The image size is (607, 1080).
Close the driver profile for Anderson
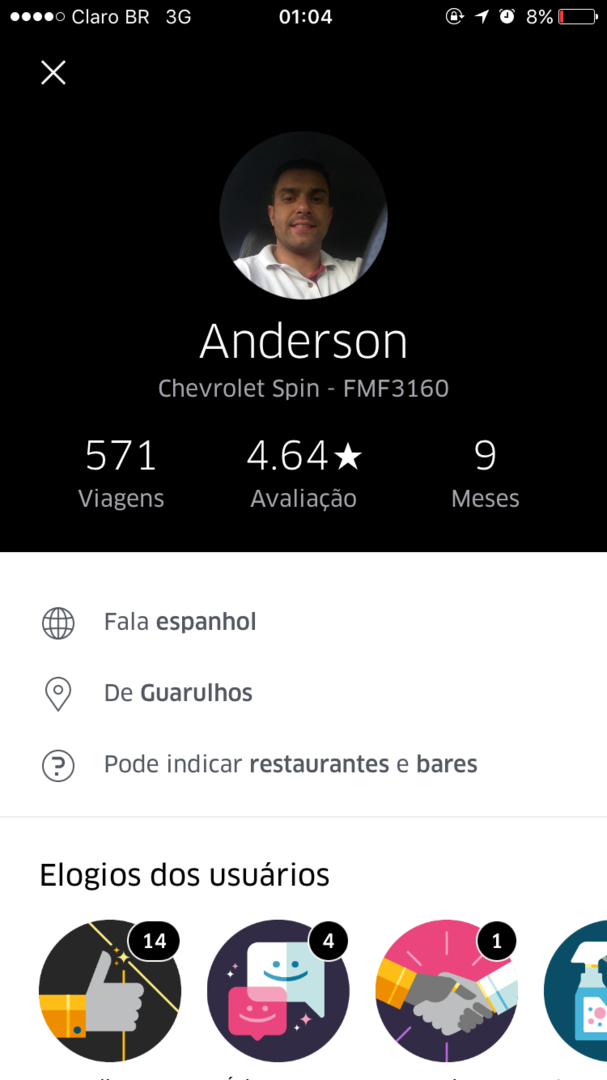[53, 72]
